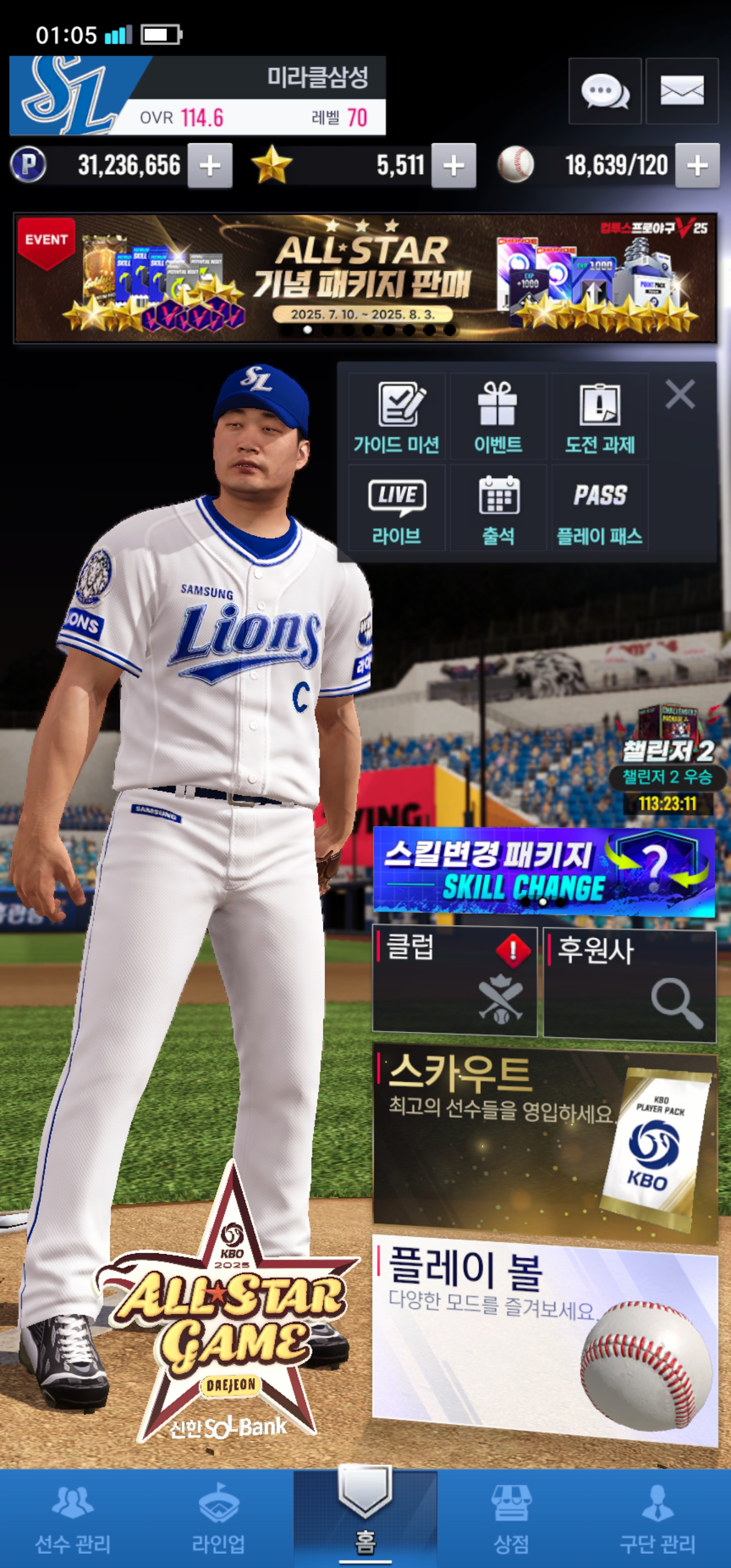
Task: Close the quick menu panel
Action: (x=680, y=395)
